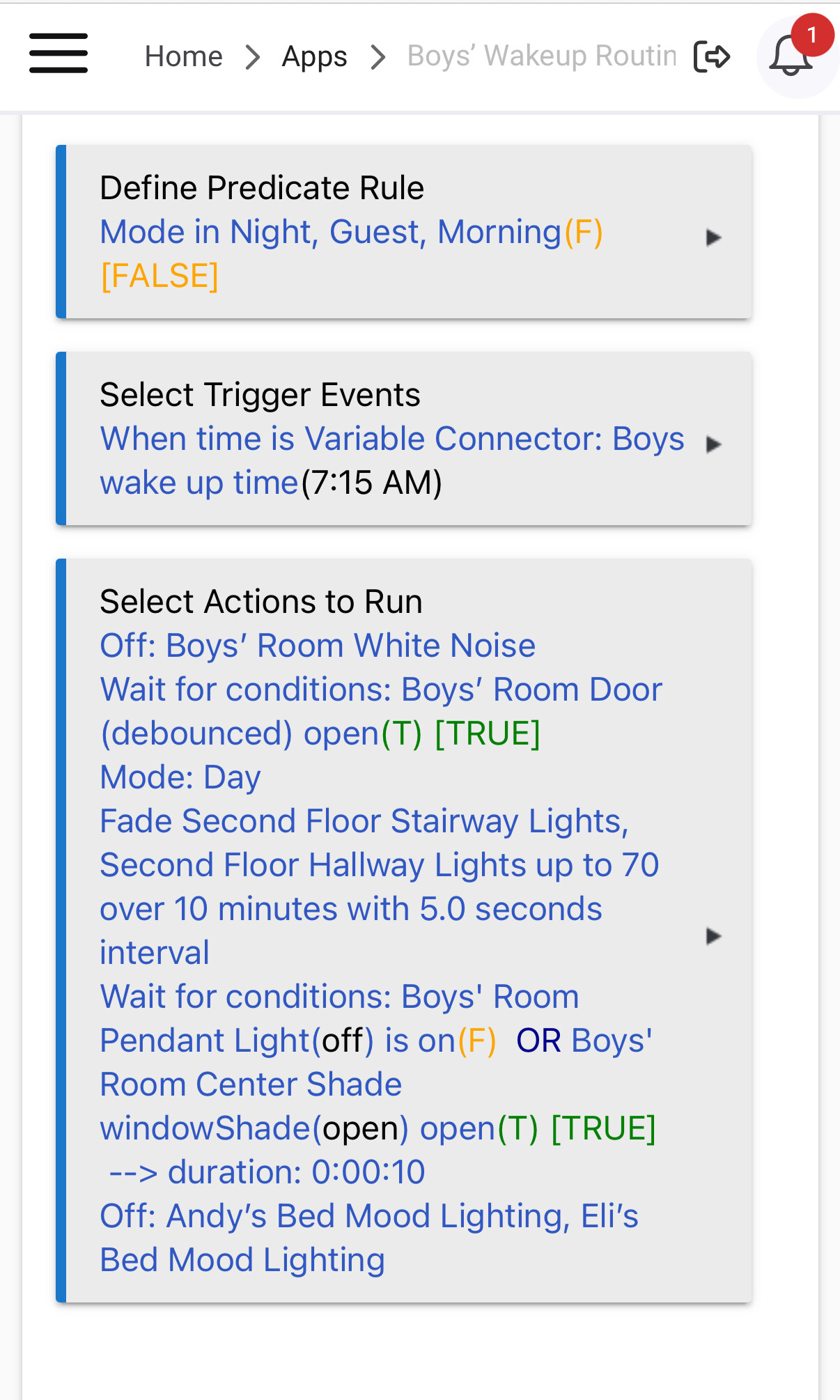Open the notifications bell
840x1400 pixels.
791,56
